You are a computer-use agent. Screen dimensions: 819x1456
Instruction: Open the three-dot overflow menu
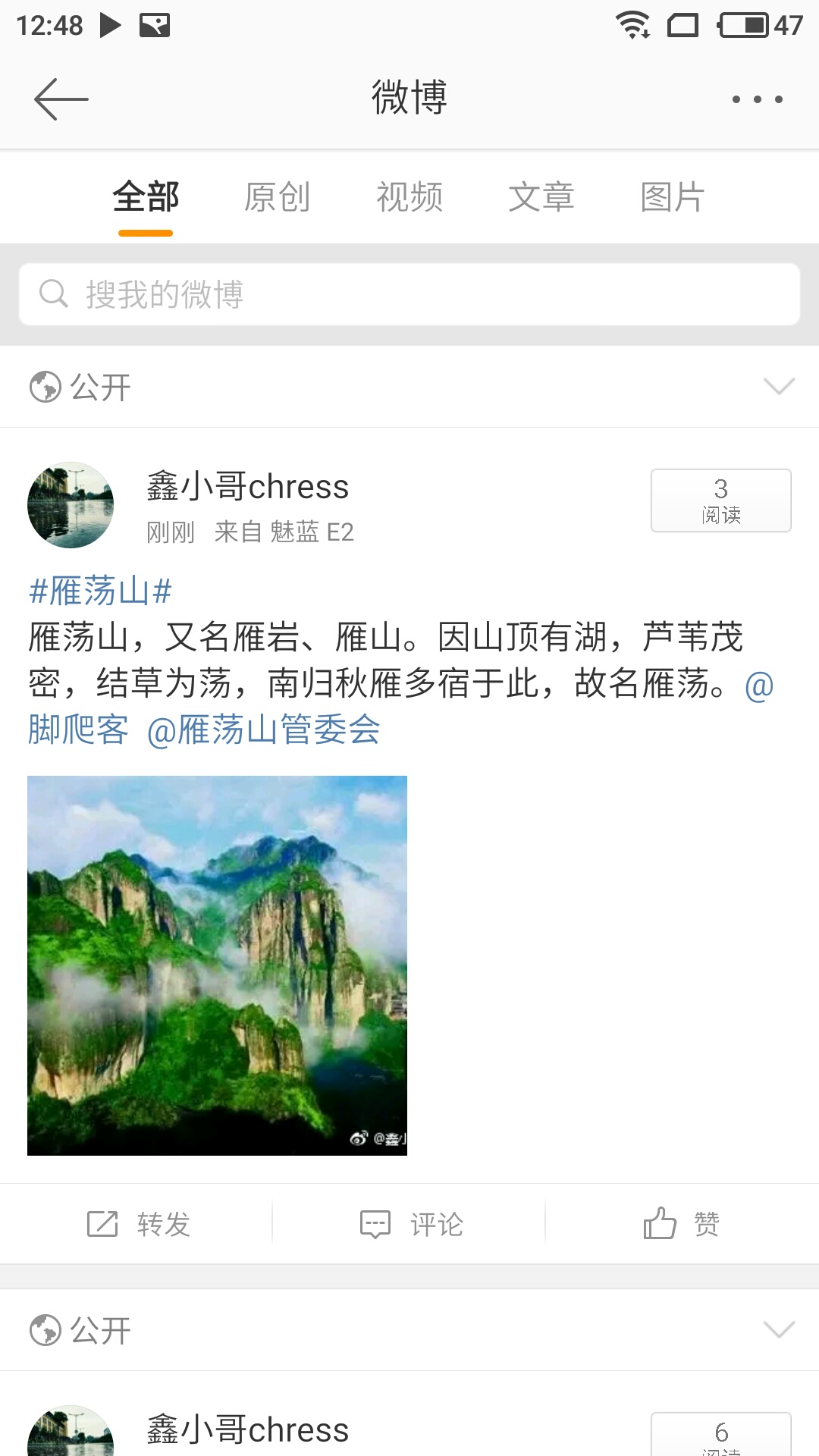tap(757, 99)
